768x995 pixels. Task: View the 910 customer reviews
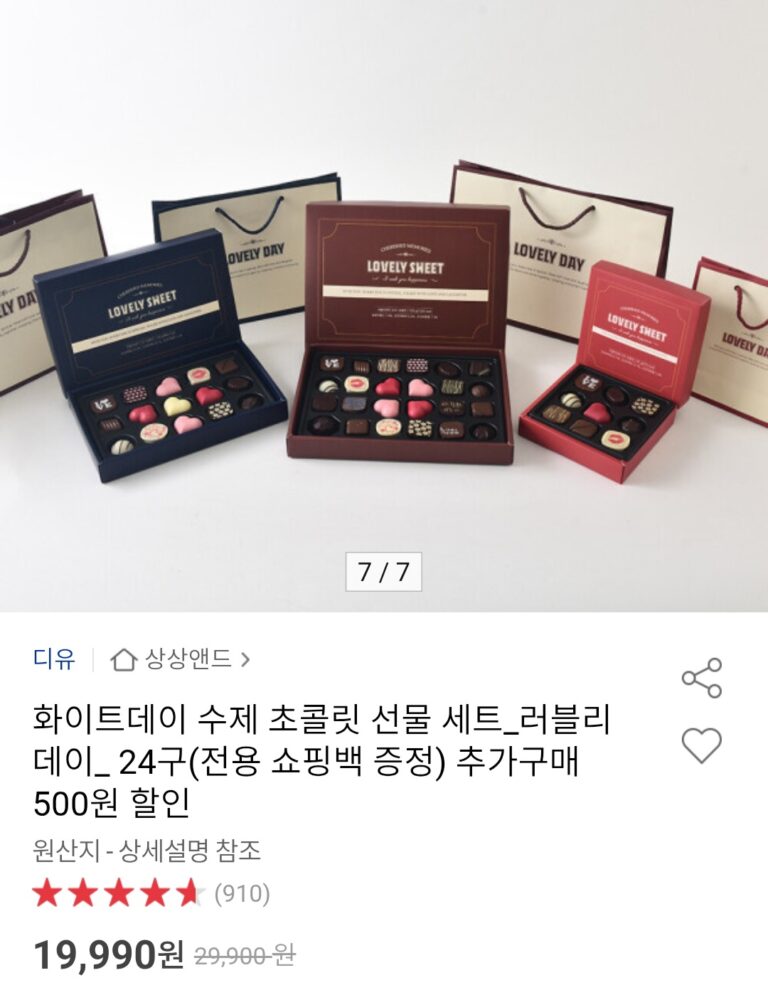click(x=242, y=893)
